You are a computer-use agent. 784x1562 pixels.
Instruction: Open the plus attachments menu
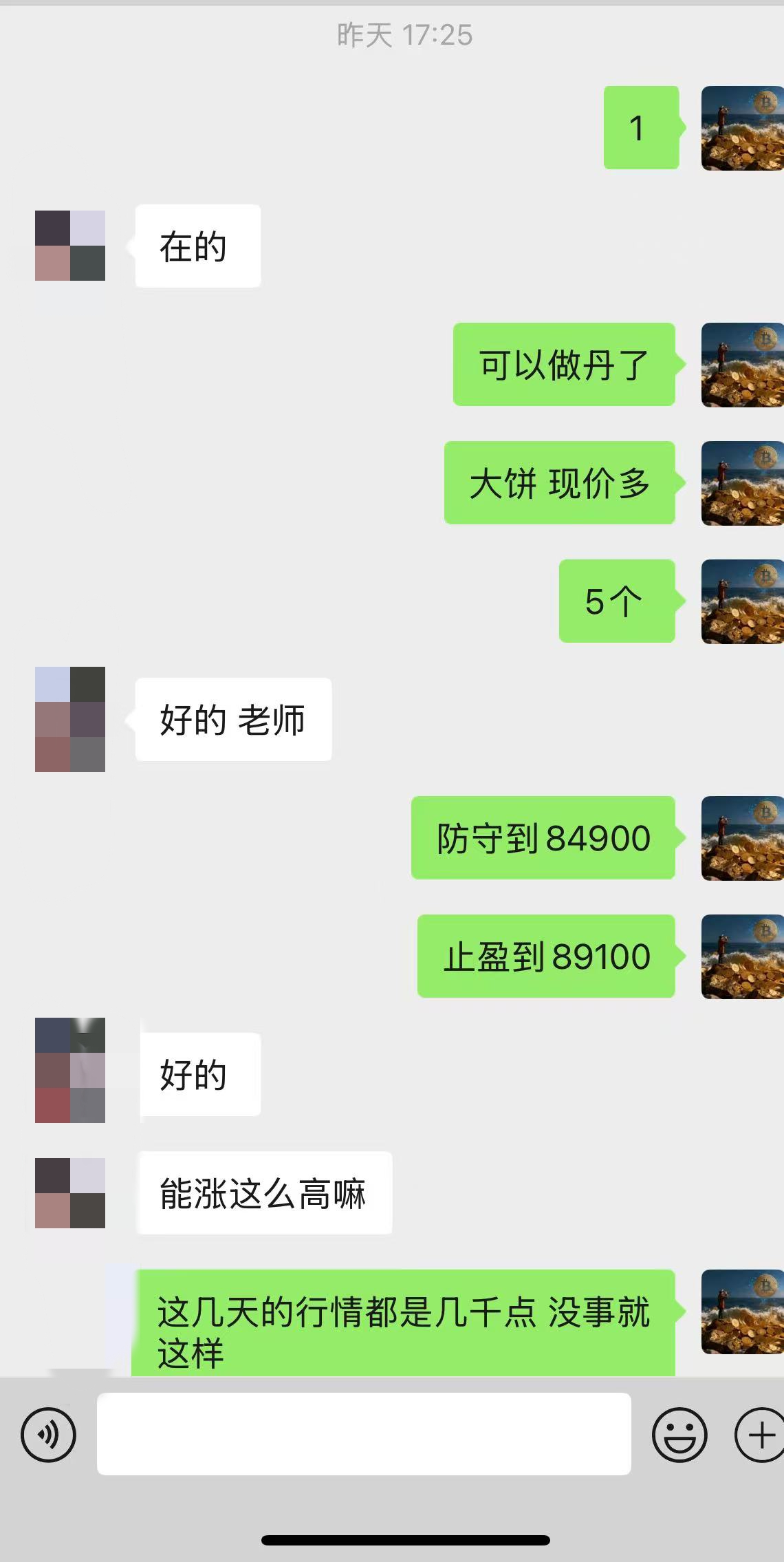[x=759, y=1435]
